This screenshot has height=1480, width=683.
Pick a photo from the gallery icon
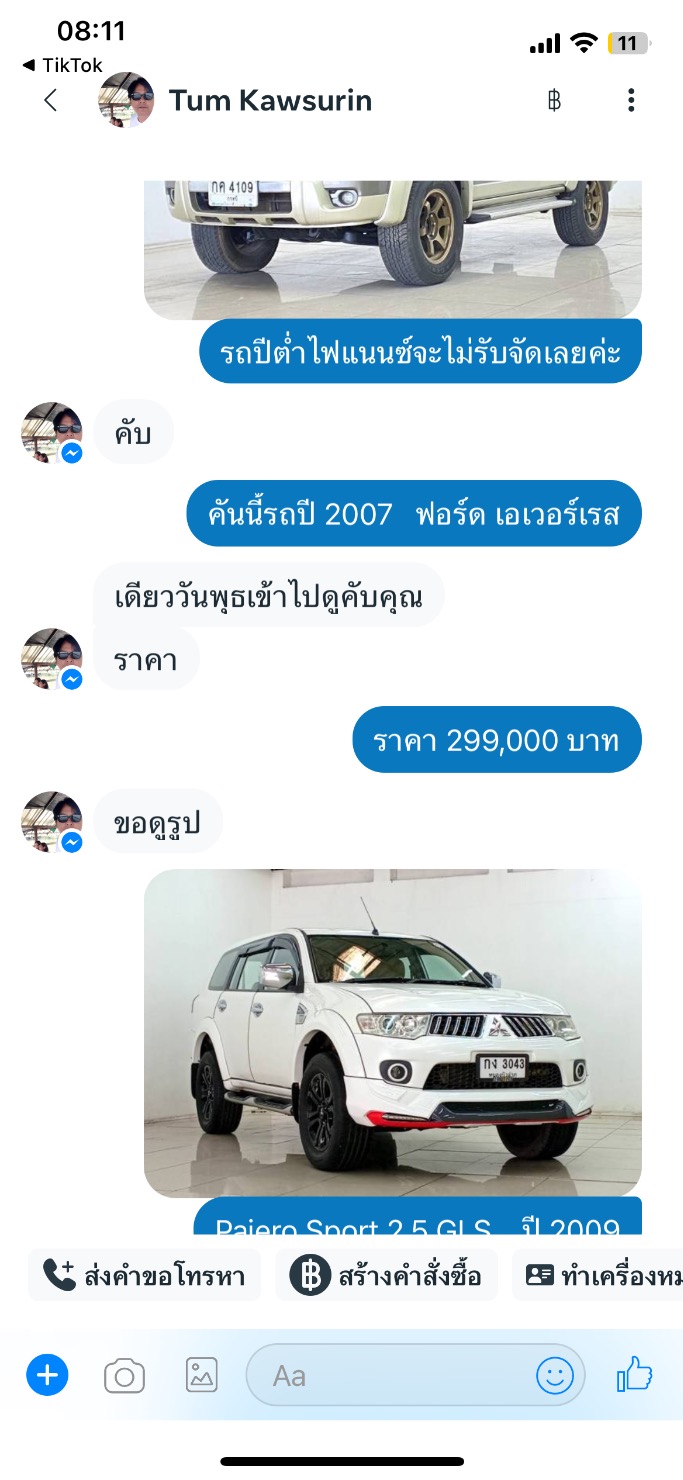click(x=201, y=1376)
